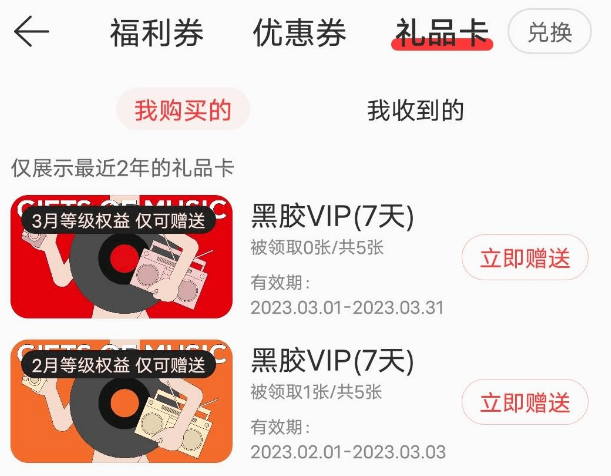
Task: Open the 3月等级权益 gift card
Action: [x=122, y=257]
